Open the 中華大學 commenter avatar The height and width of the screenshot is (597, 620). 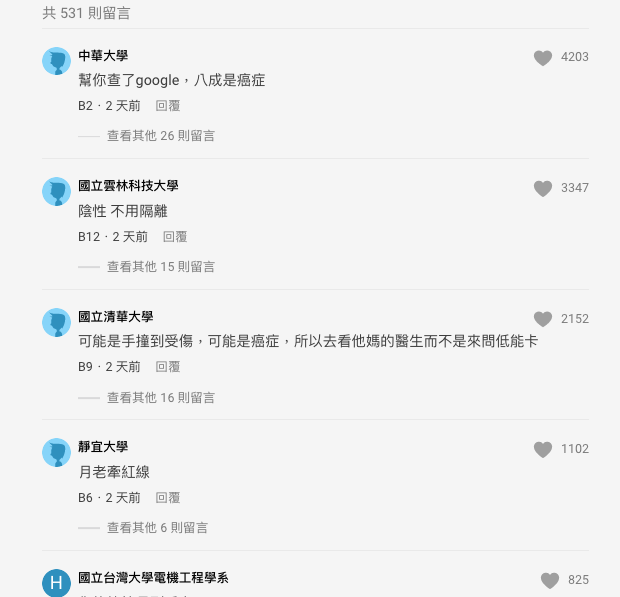(x=57, y=61)
